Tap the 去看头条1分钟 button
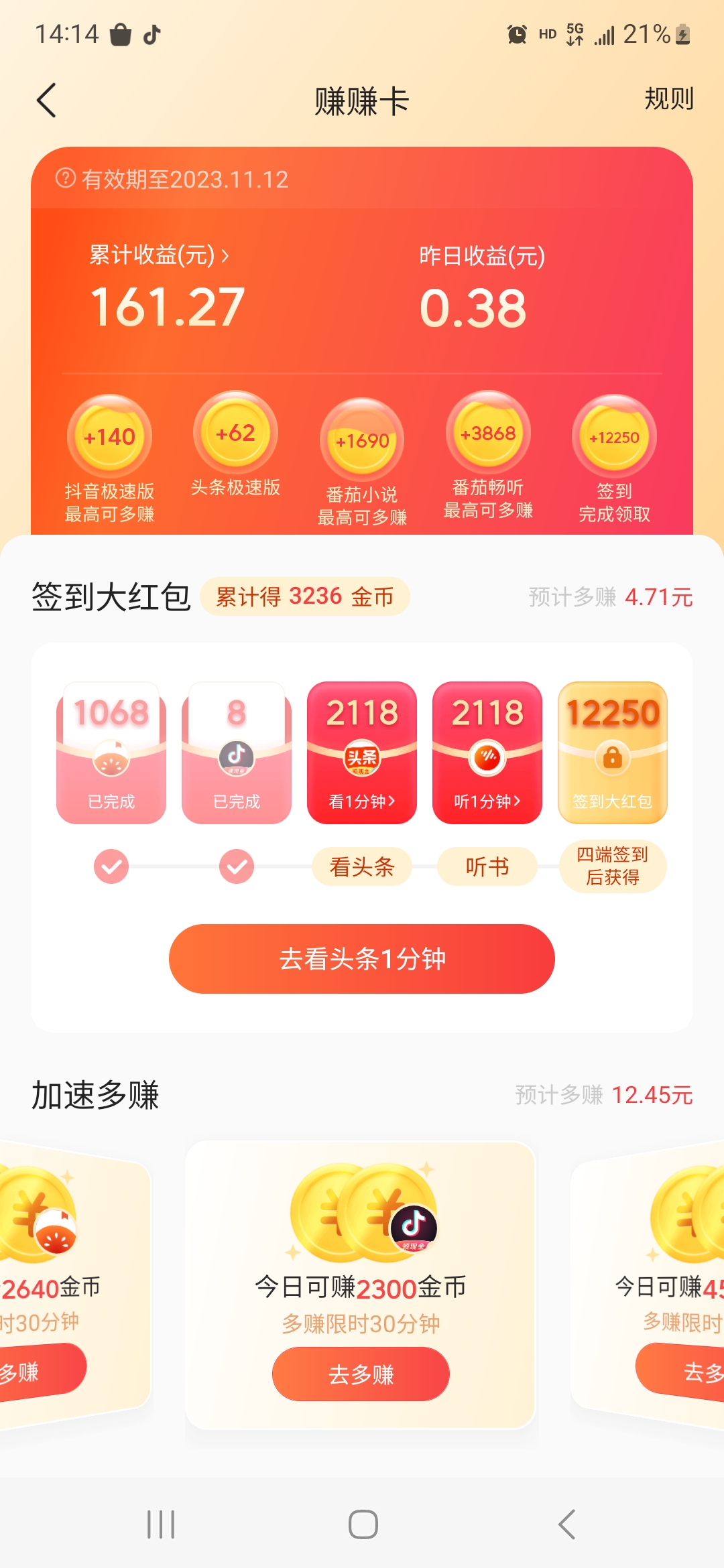724x1568 pixels. pyautogui.click(x=362, y=958)
